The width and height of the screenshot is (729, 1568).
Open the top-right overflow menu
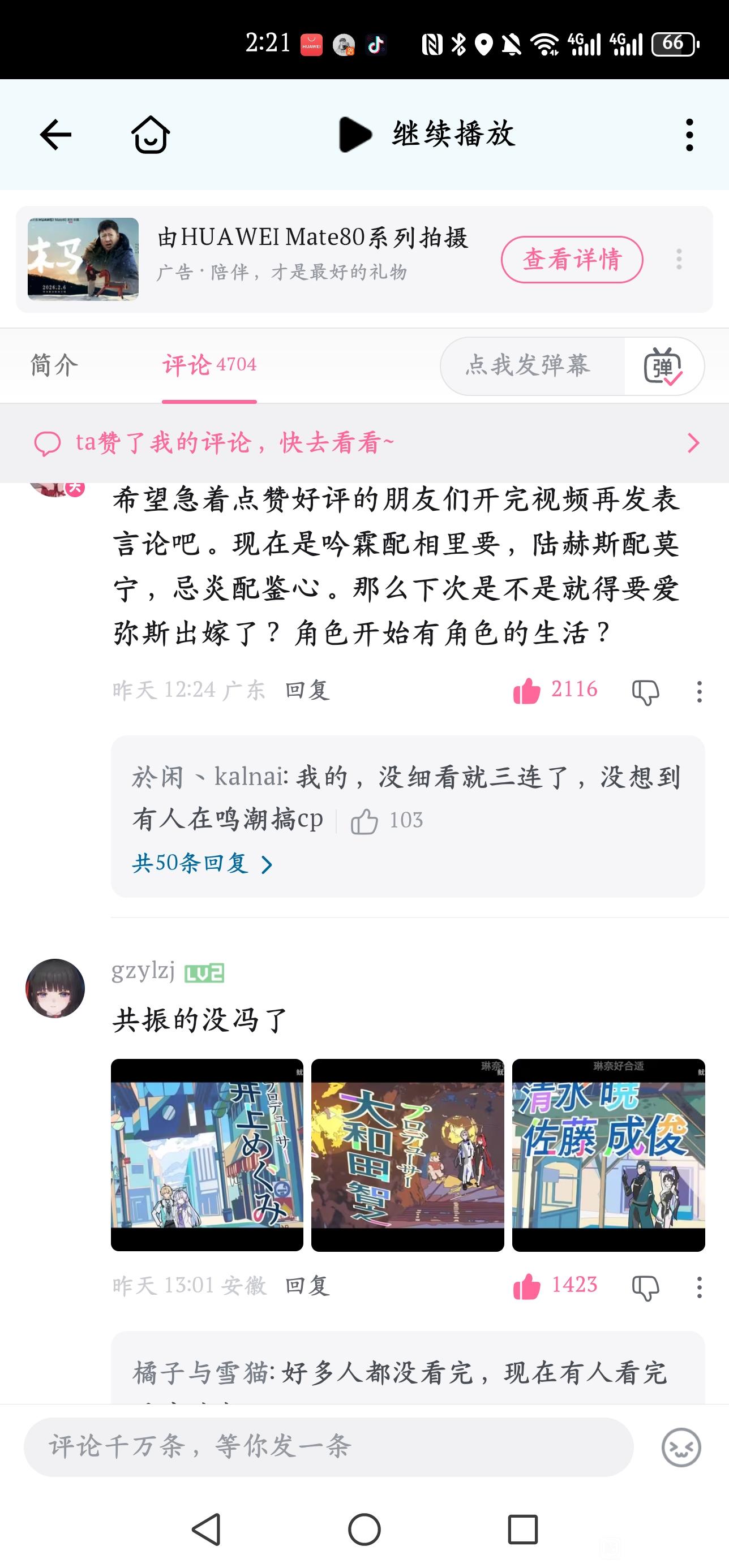(x=689, y=135)
